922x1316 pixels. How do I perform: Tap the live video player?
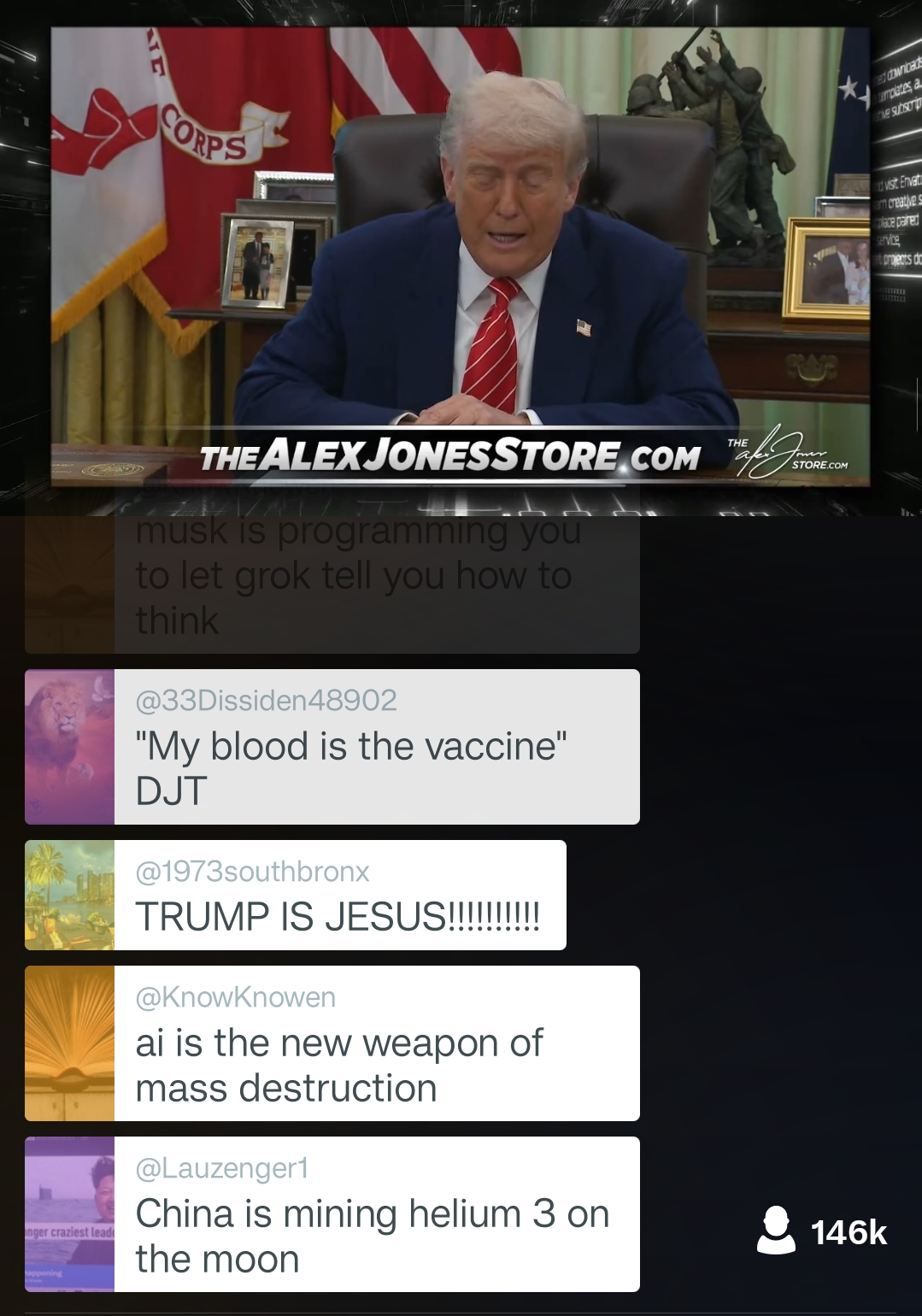pyautogui.click(x=460, y=256)
